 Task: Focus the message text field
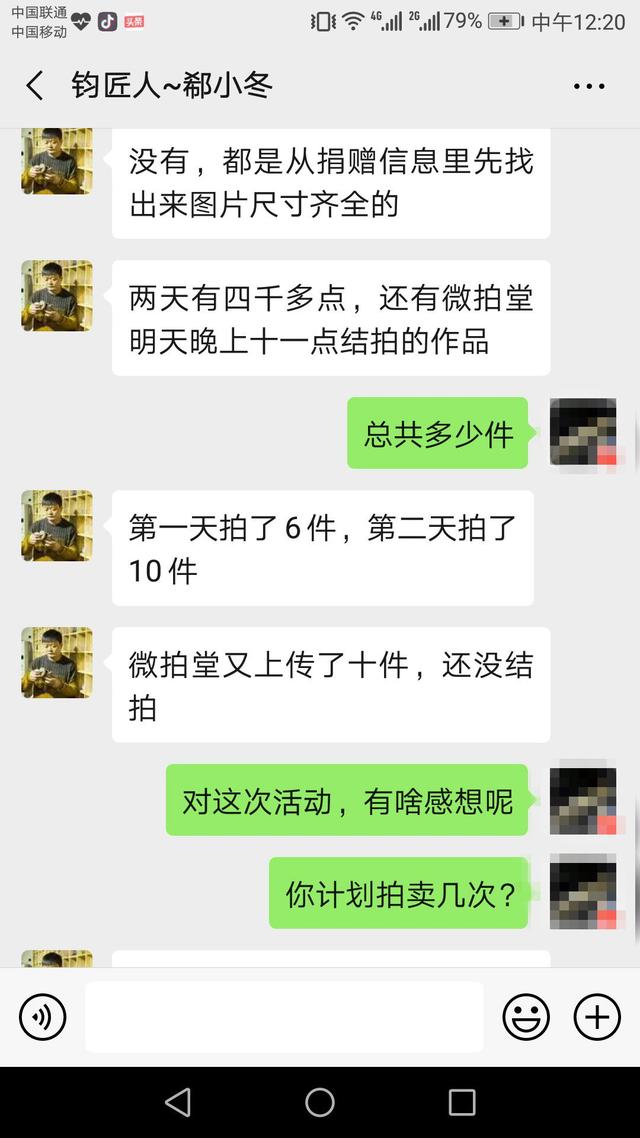click(284, 1017)
